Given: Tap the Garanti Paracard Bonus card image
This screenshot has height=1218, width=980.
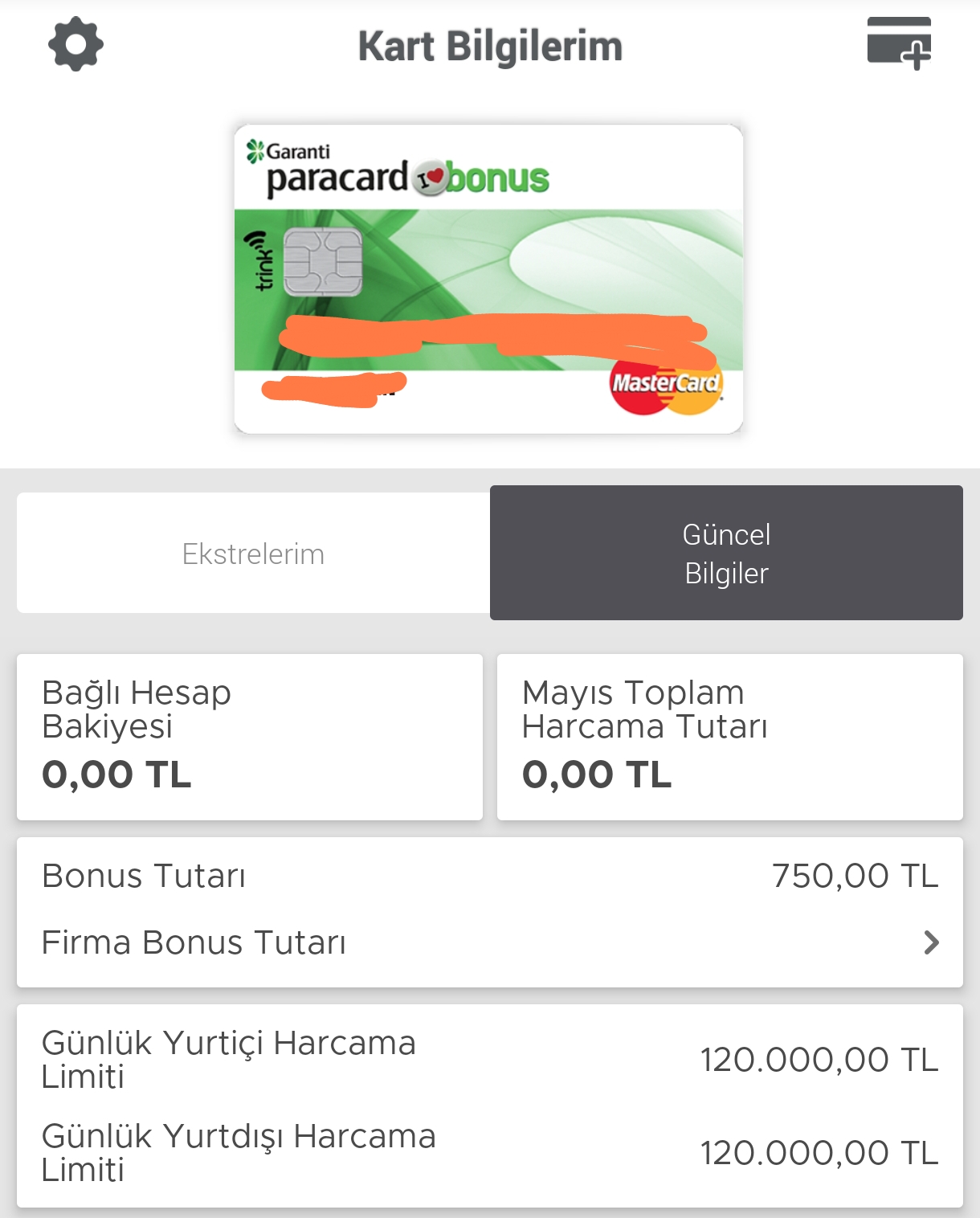Looking at the screenshot, I should point(488,279).
